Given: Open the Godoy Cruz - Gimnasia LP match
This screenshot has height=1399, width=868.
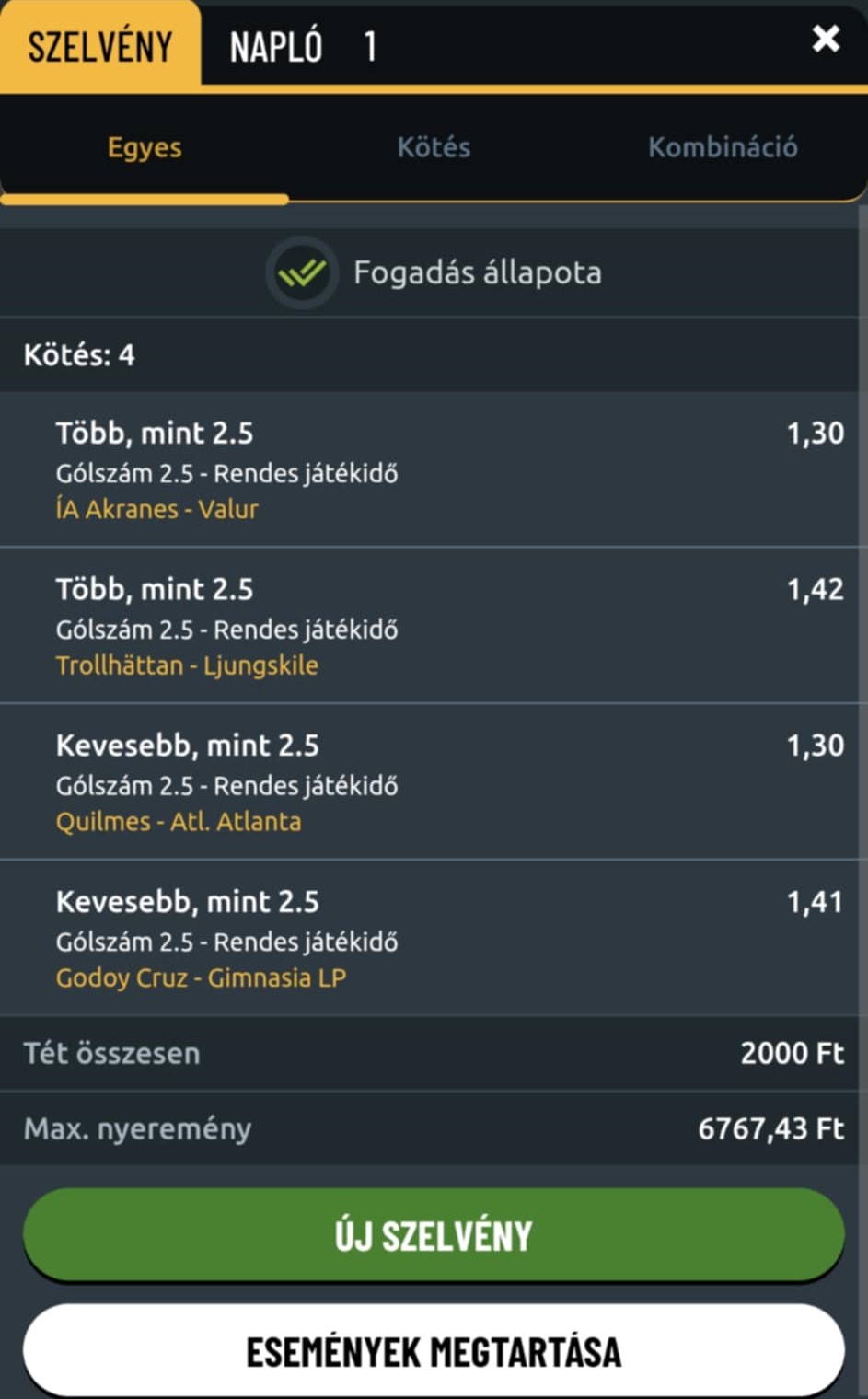Looking at the screenshot, I should pyautogui.click(x=201, y=978).
